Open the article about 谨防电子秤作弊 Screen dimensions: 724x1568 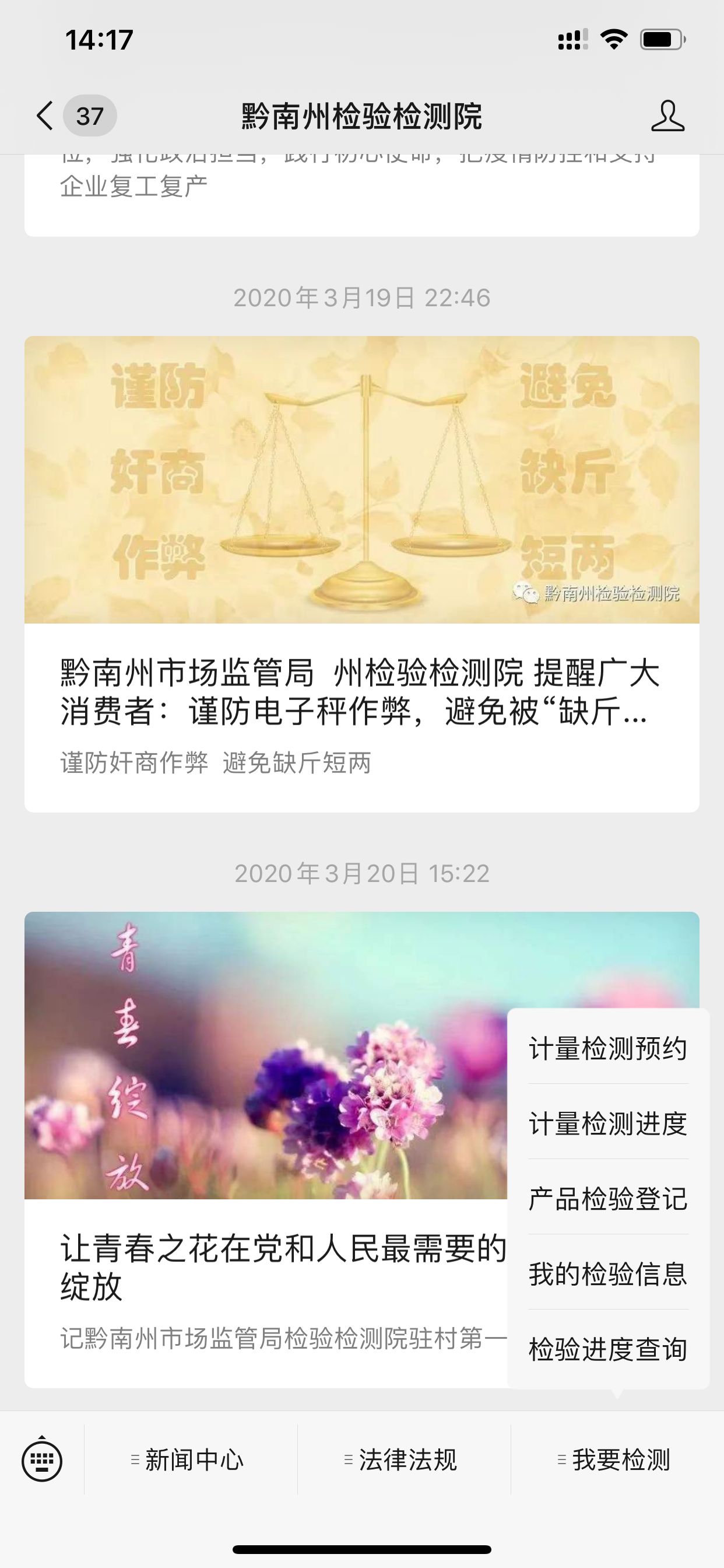(x=361, y=694)
